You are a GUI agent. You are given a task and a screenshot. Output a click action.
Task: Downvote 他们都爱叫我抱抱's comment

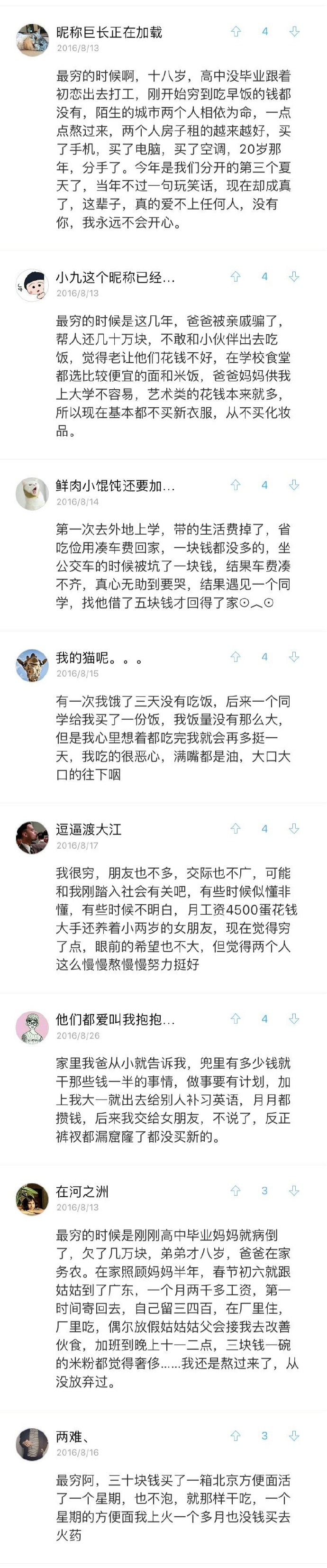click(294, 1019)
